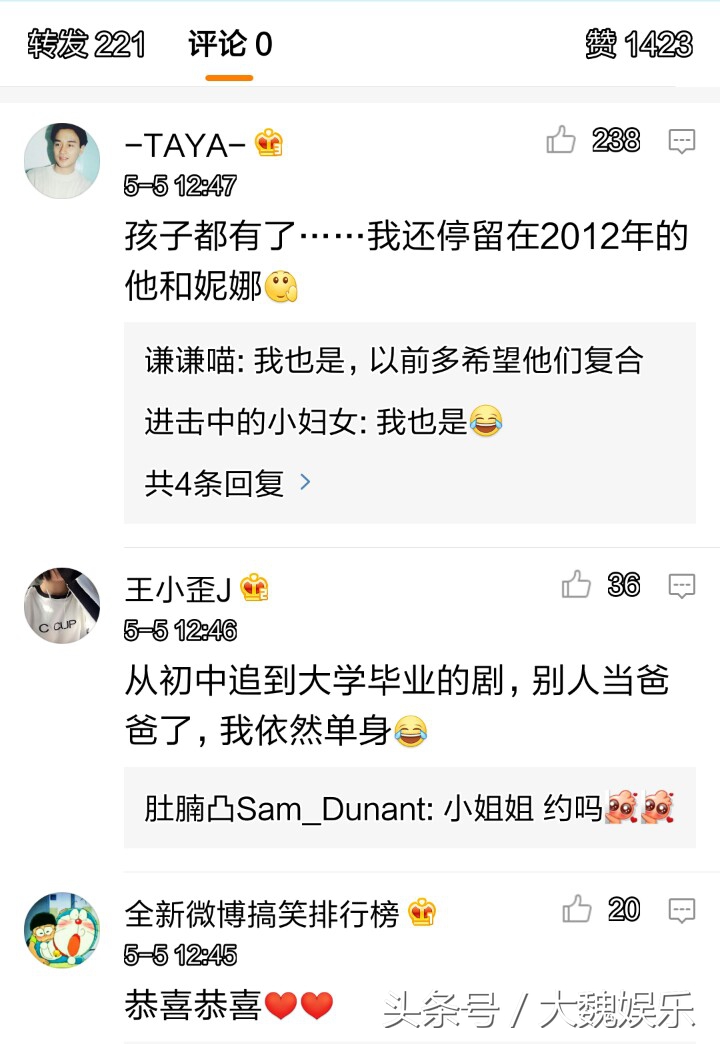Screen dimensions: 720x1044
Task: Open more options on 王小歪J's comment
Action: tap(681, 586)
